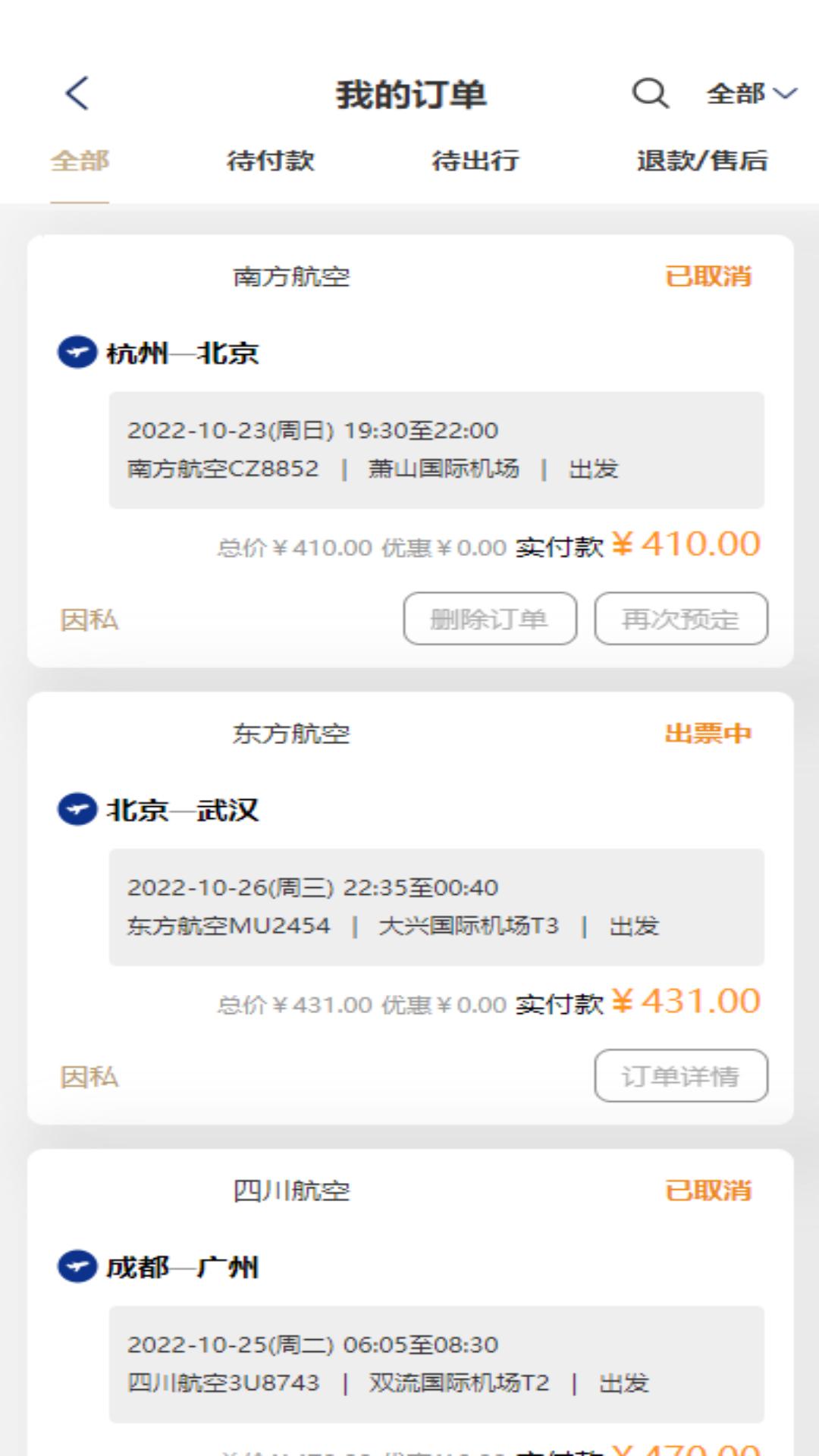This screenshot has height=1456, width=819.
Task: Go back from 我的订单
Action: point(77,94)
